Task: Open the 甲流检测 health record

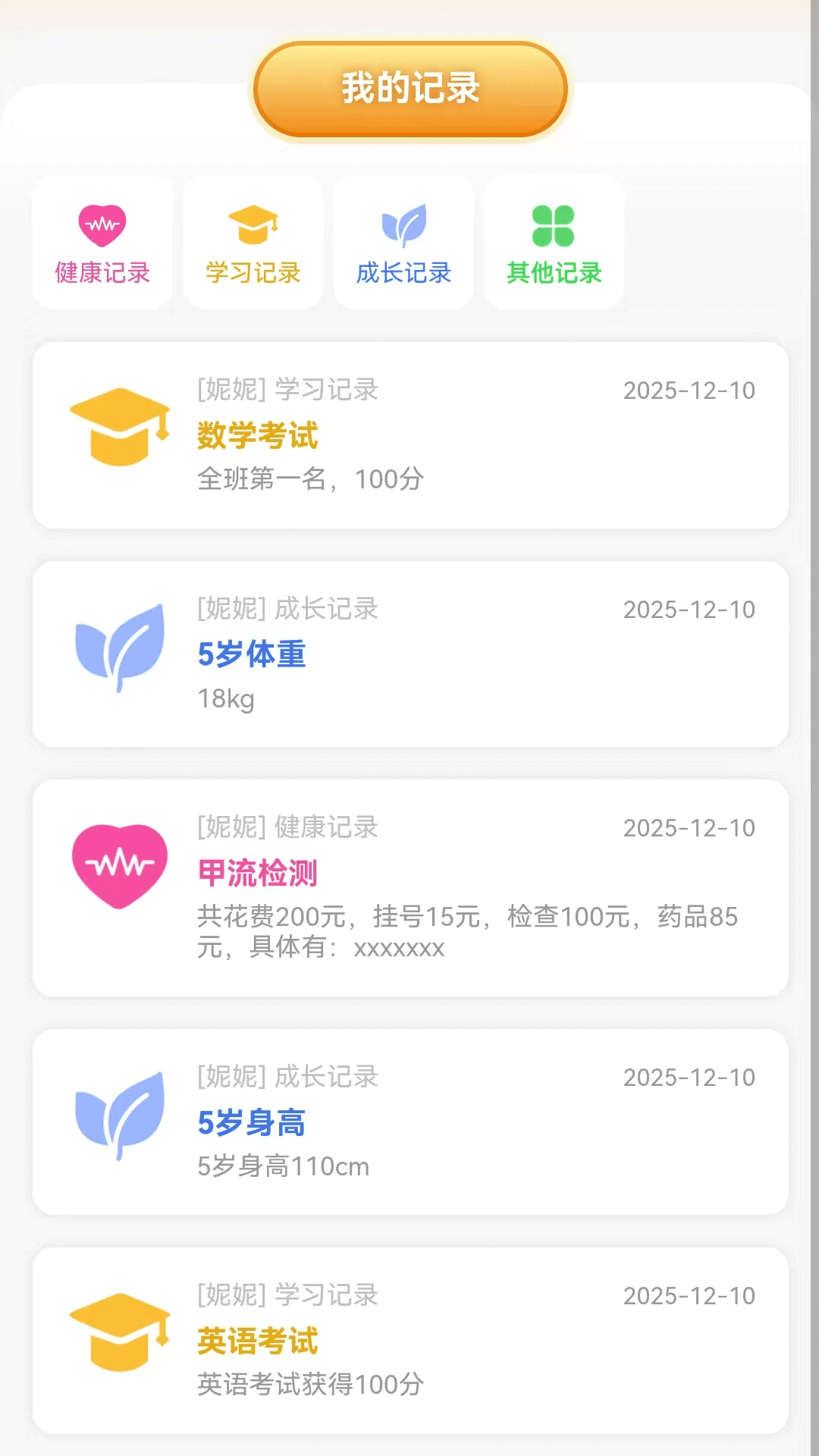Action: coord(410,888)
